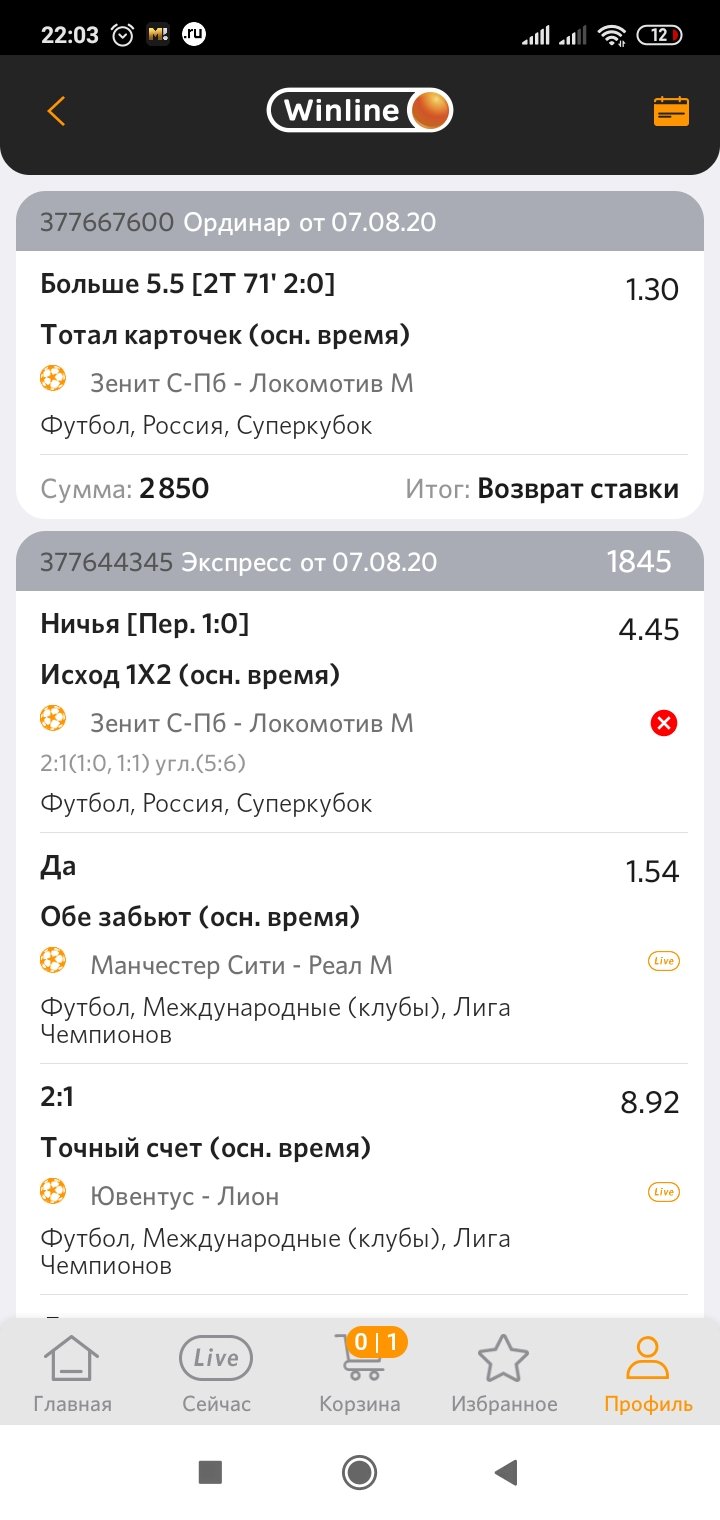This screenshot has height=1520, width=720.
Task: Open the Ювентус - Лион match
Action: pos(184,1196)
